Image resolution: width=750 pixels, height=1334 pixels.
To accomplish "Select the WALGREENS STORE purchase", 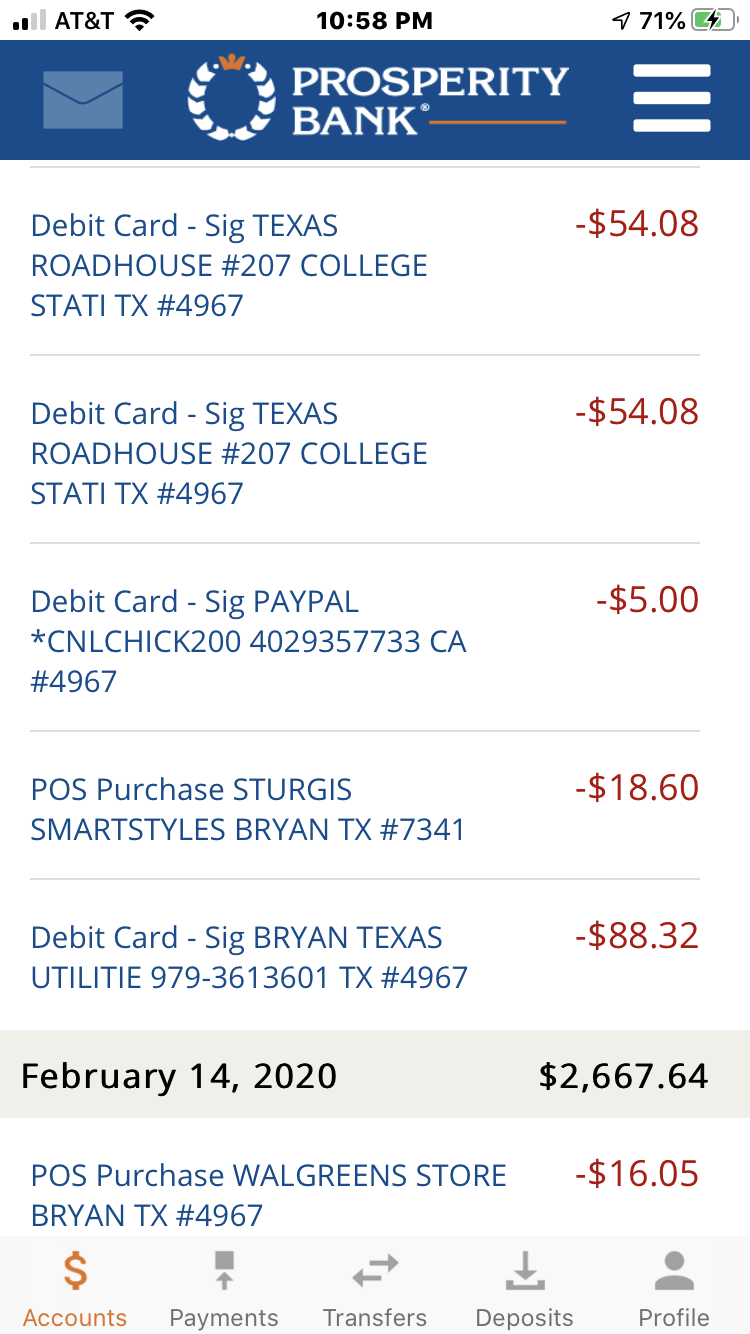I will click(364, 1194).
